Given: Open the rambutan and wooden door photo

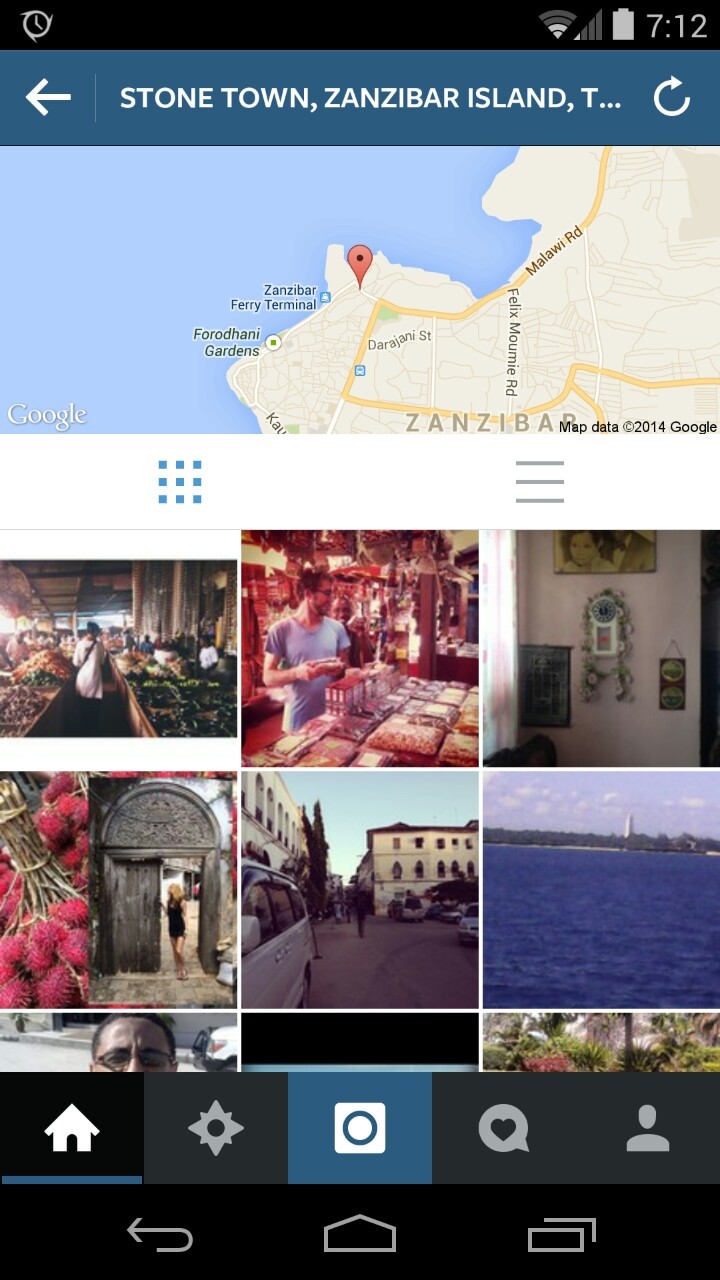Looking at the screenshot, I should 118,890.
